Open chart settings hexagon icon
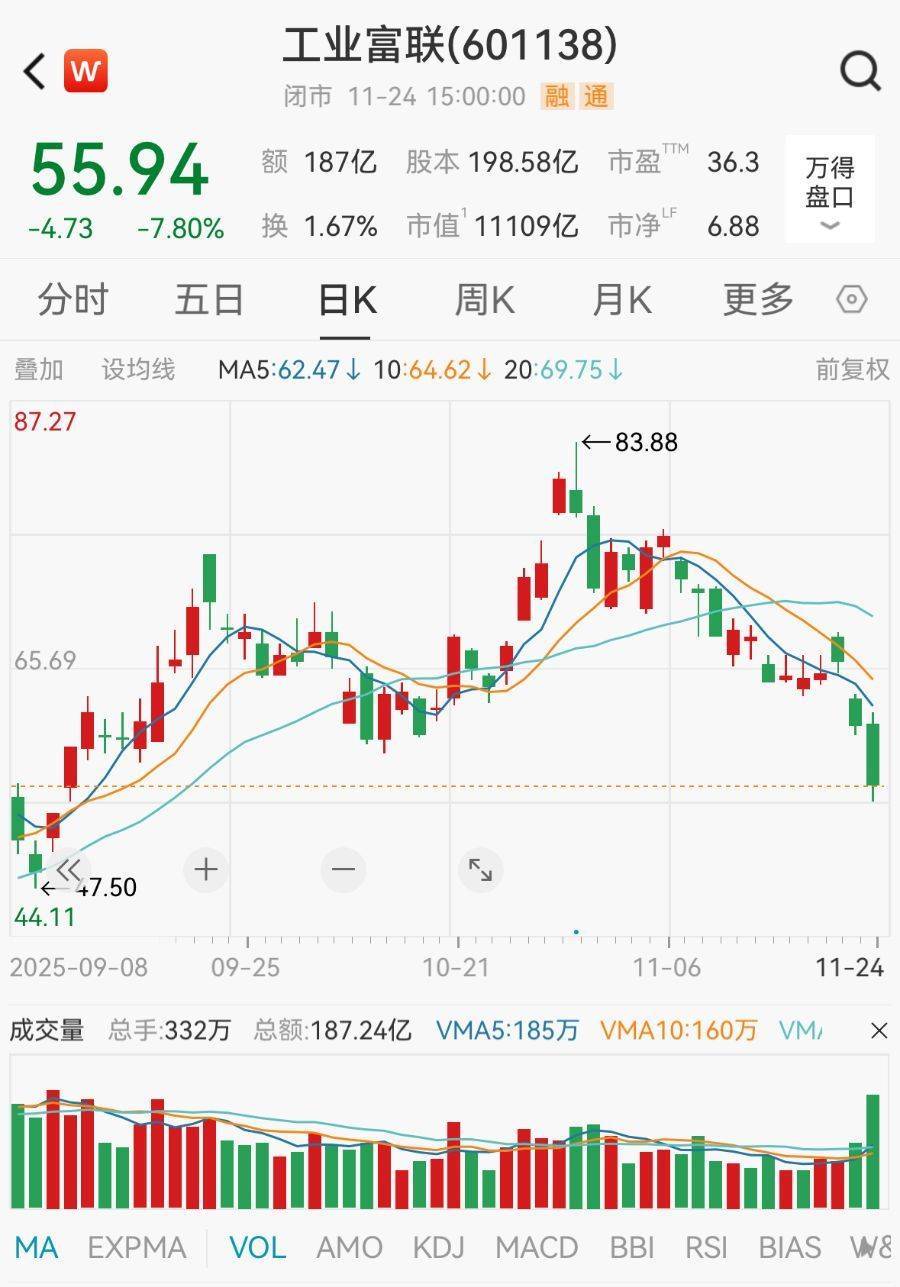 852,300
